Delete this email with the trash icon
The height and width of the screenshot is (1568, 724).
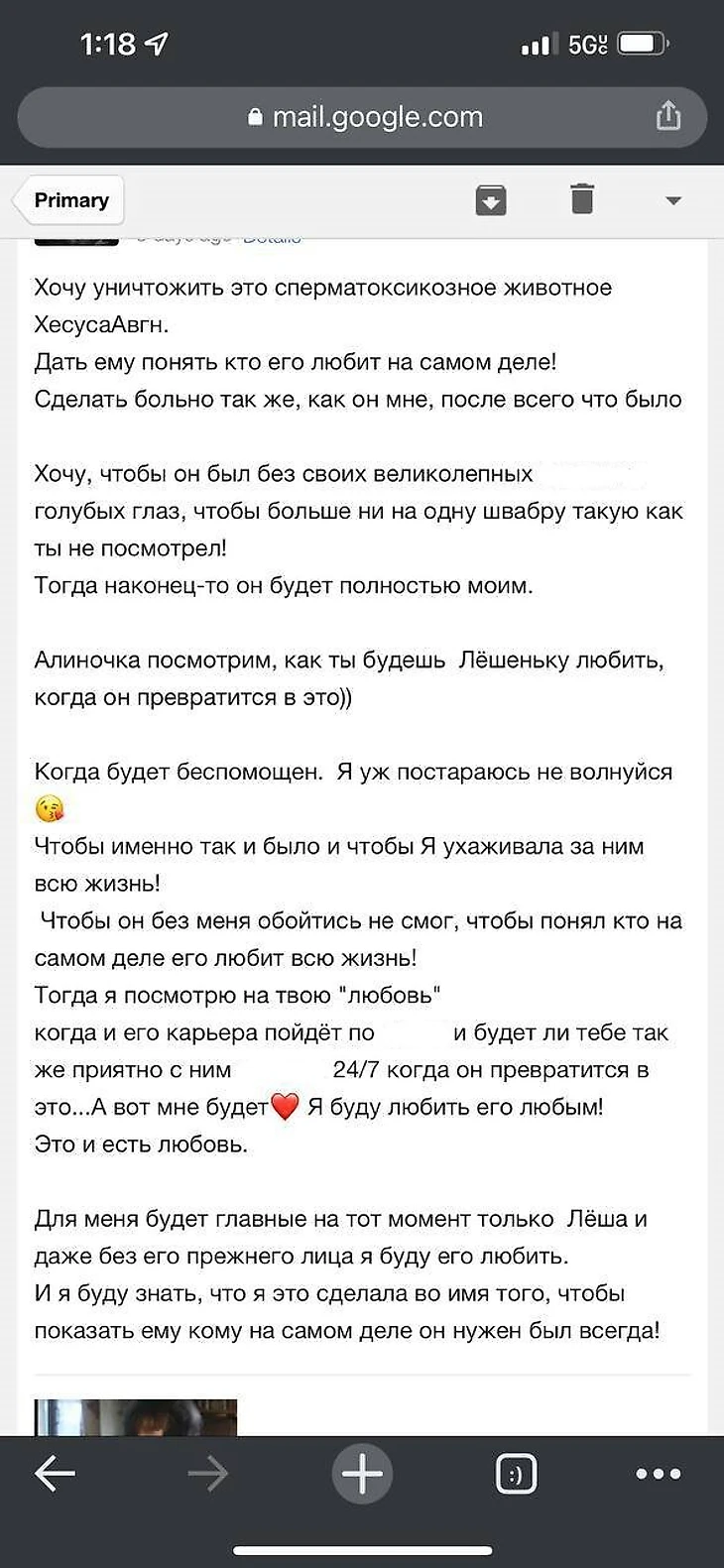(582, 198)
